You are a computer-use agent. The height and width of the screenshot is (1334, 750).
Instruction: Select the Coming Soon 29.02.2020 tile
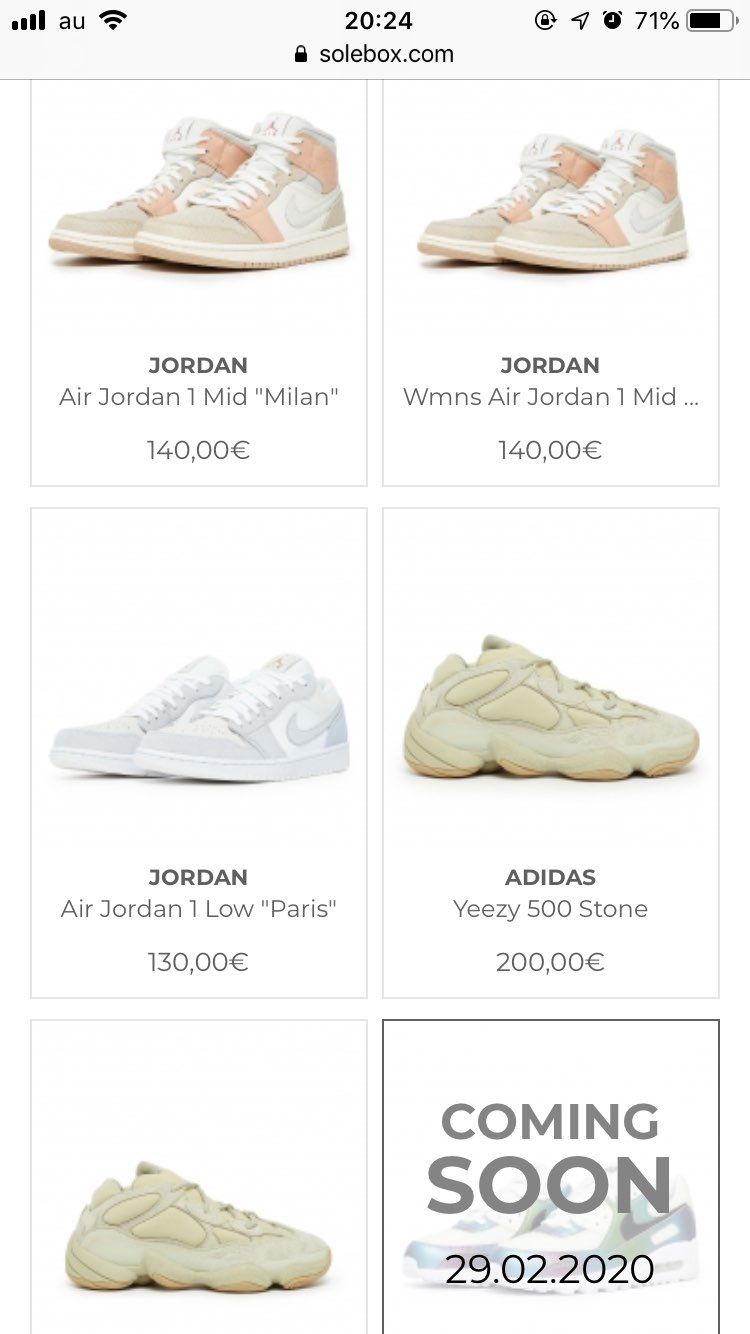(551, 1177)
